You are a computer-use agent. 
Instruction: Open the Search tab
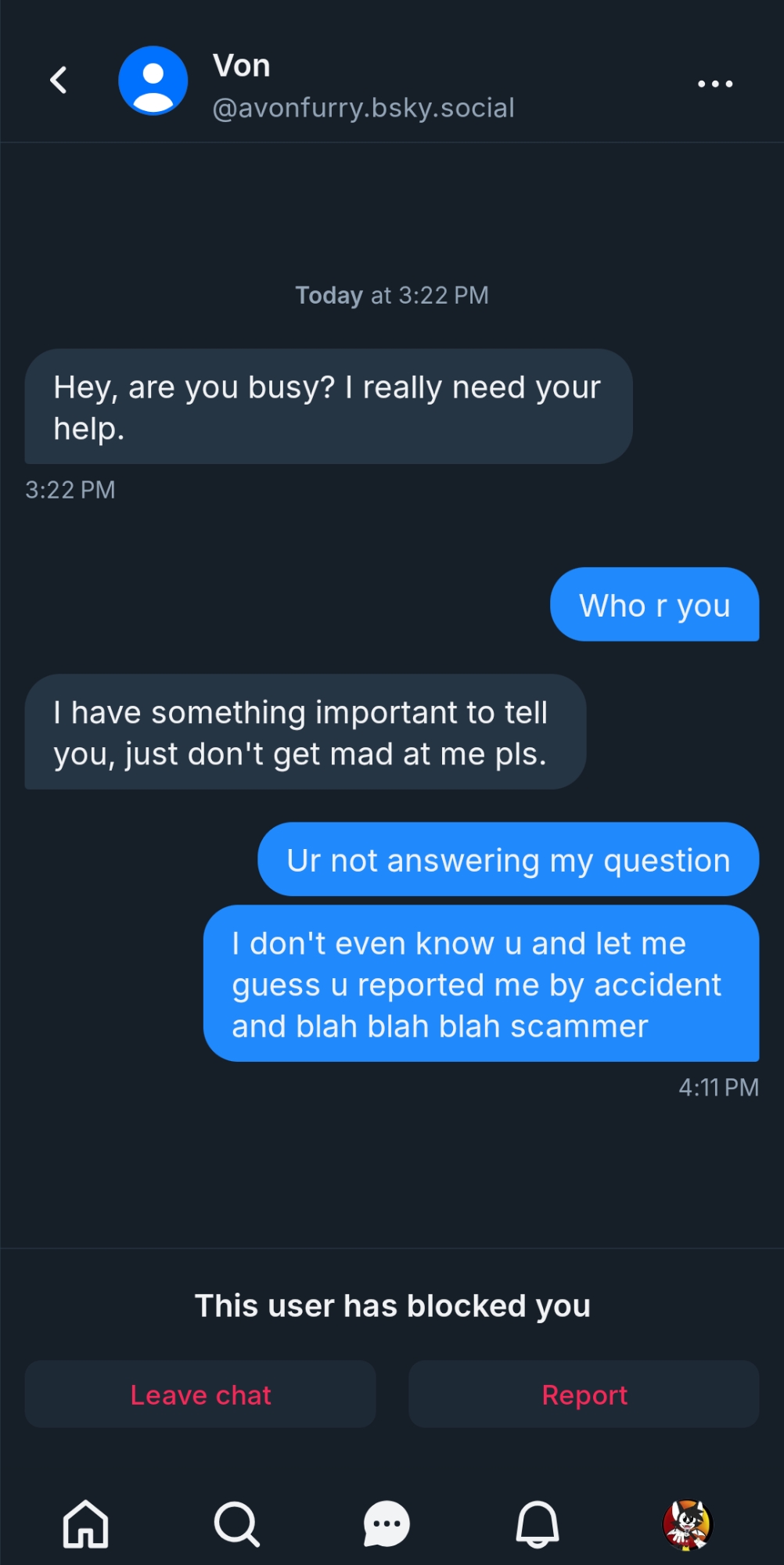point(236,1524)
